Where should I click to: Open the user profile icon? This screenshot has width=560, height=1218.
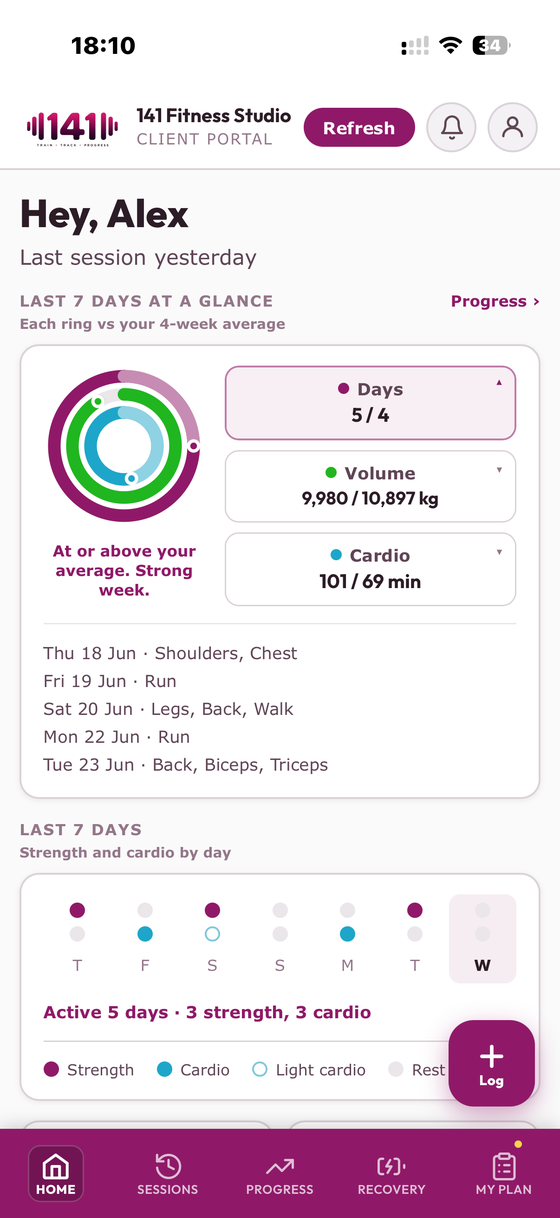pos(513,128)
